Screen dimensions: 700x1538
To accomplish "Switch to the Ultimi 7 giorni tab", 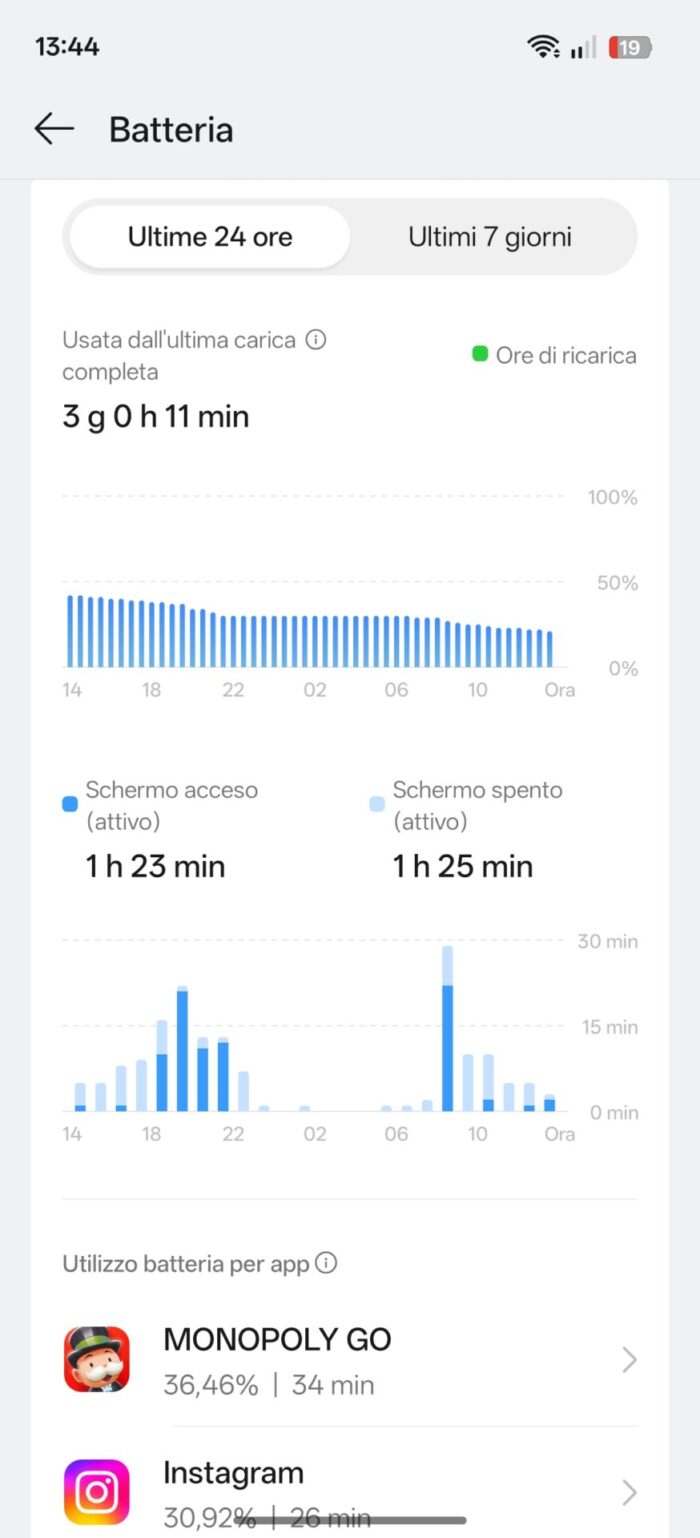I will tap(490, 237).
